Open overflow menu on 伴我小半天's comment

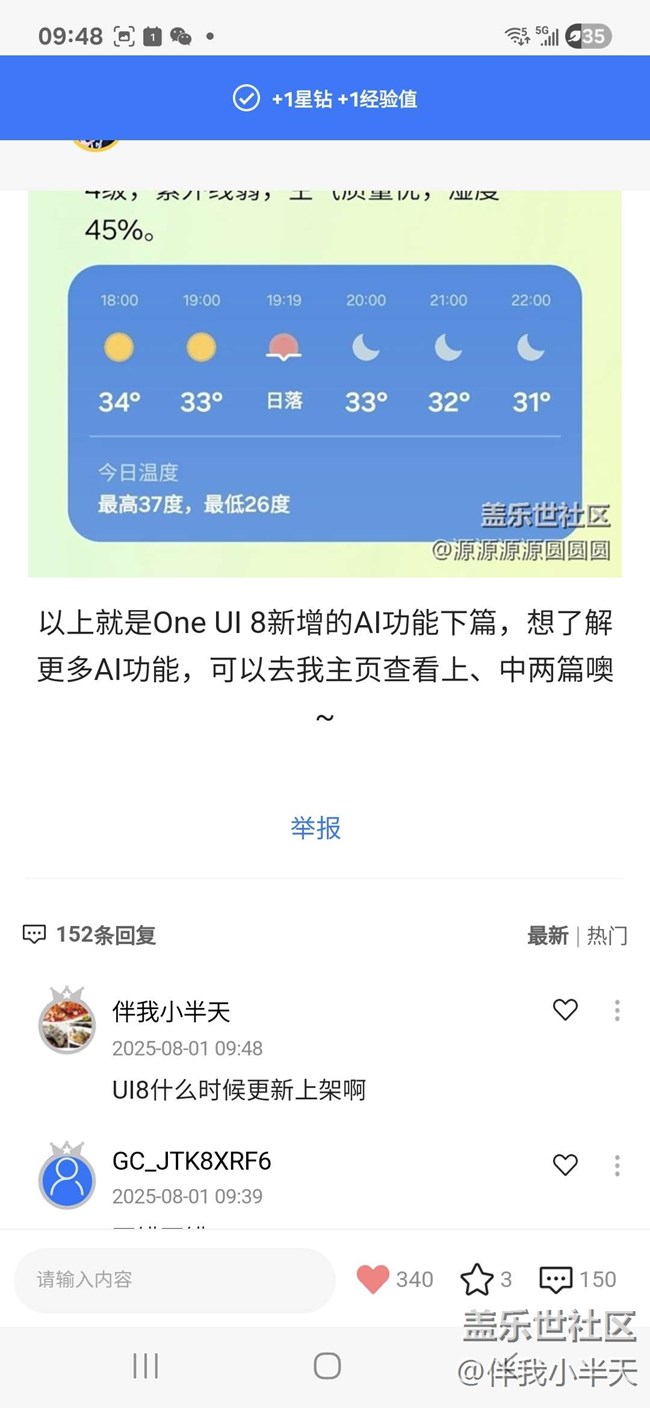click(x=617, y=1010)
